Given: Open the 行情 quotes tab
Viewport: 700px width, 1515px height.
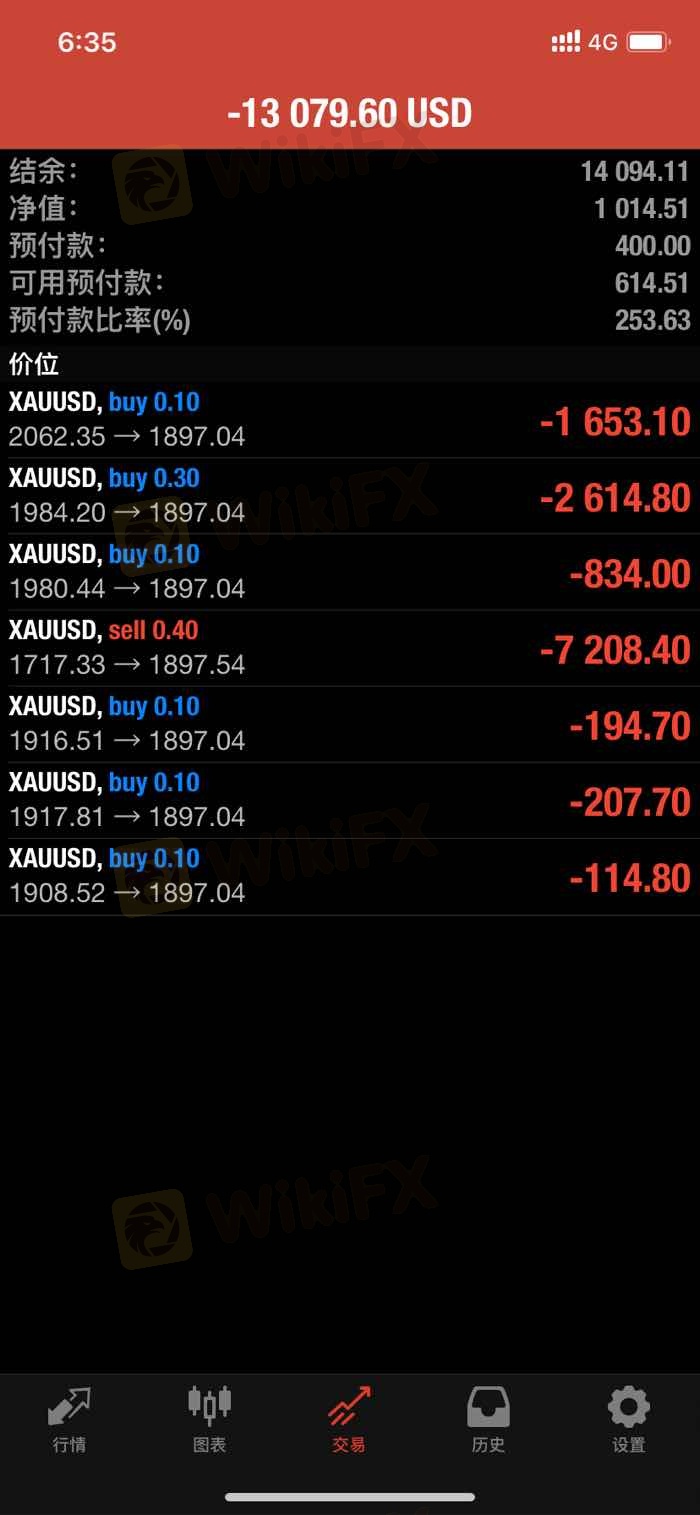Looking at the screenshot, I should (x=69, y=1420).
